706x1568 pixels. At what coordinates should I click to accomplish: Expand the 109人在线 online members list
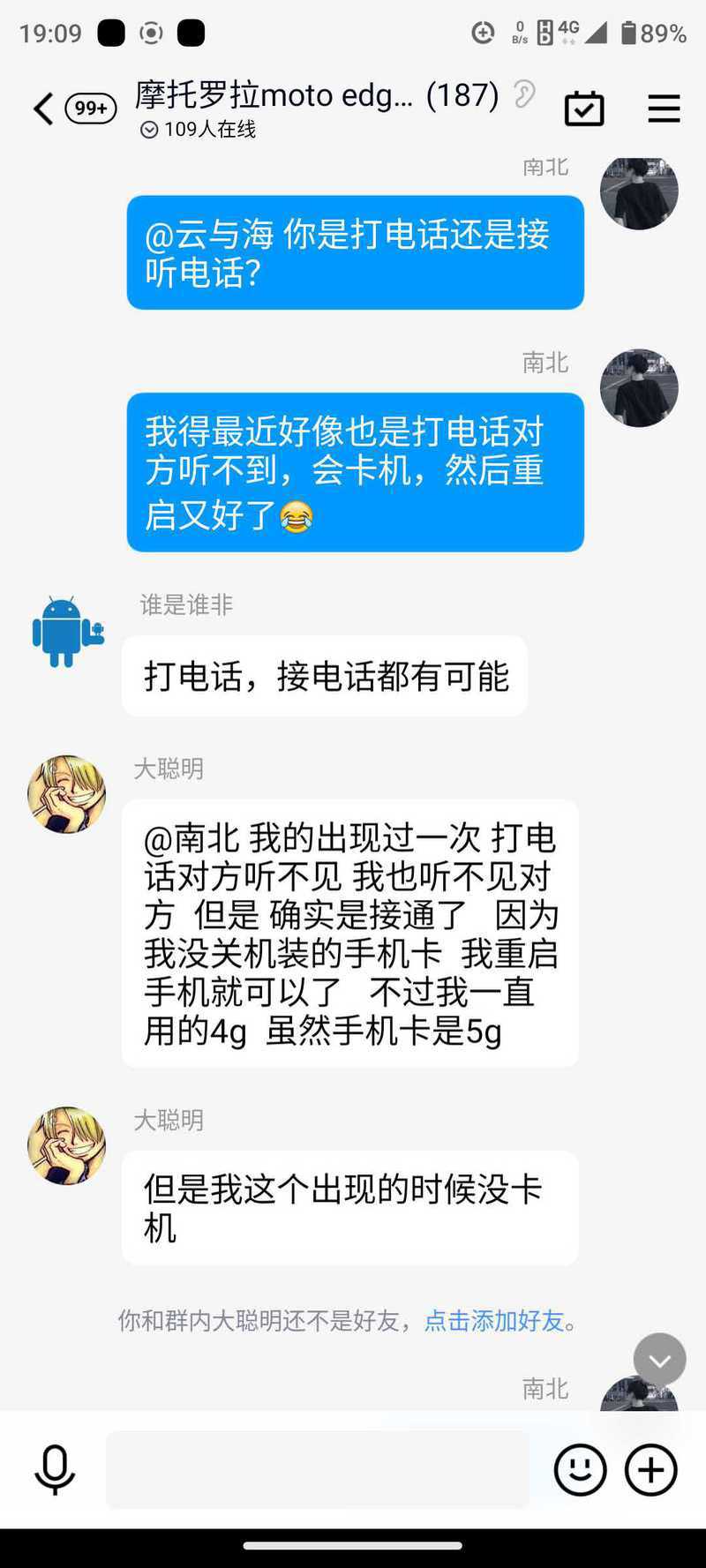pyautogui.click(x=199, y=130)
